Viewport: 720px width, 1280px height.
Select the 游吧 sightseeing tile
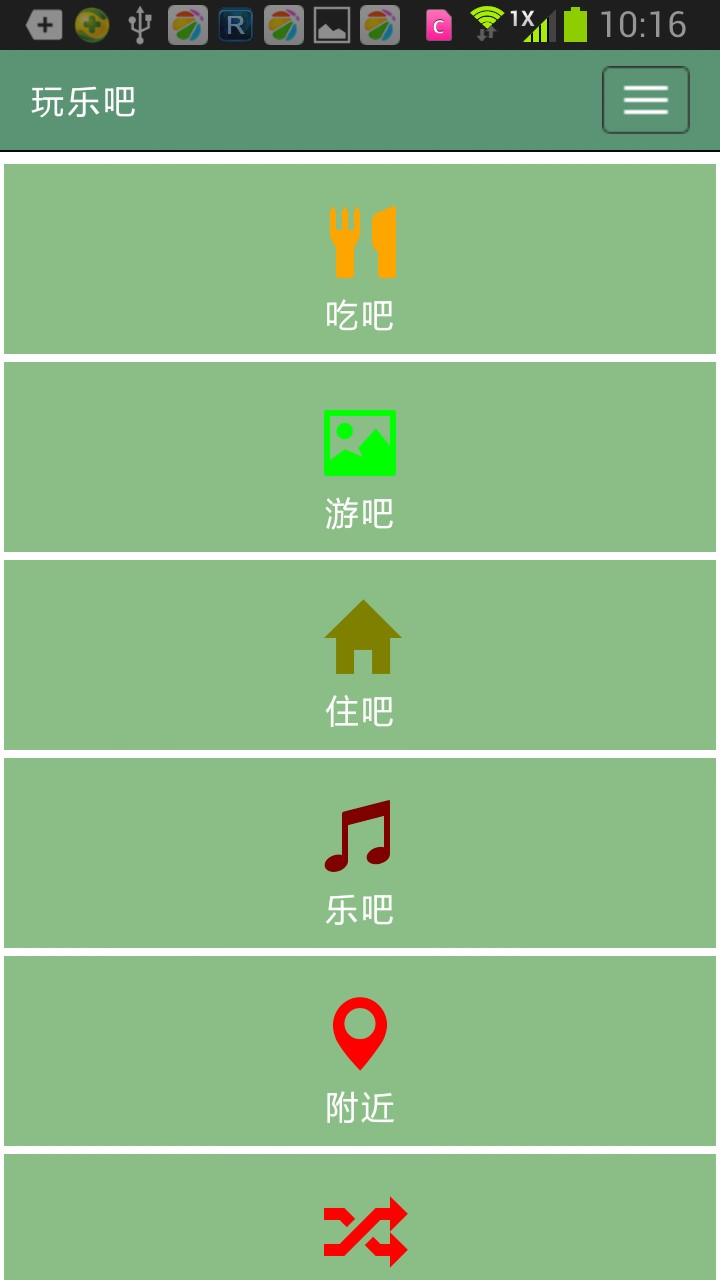click(360, 457)
